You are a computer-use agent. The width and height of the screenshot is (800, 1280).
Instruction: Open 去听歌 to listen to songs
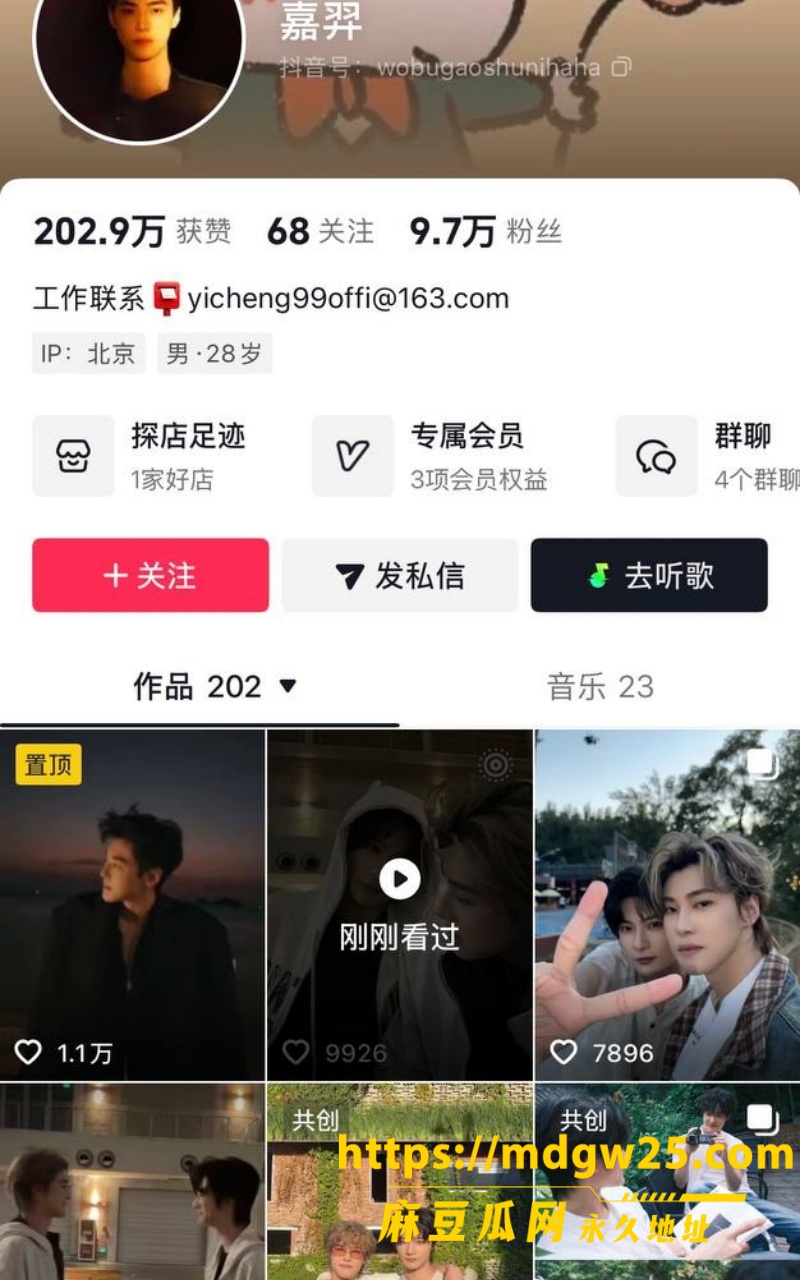click(x=649, y=575)
